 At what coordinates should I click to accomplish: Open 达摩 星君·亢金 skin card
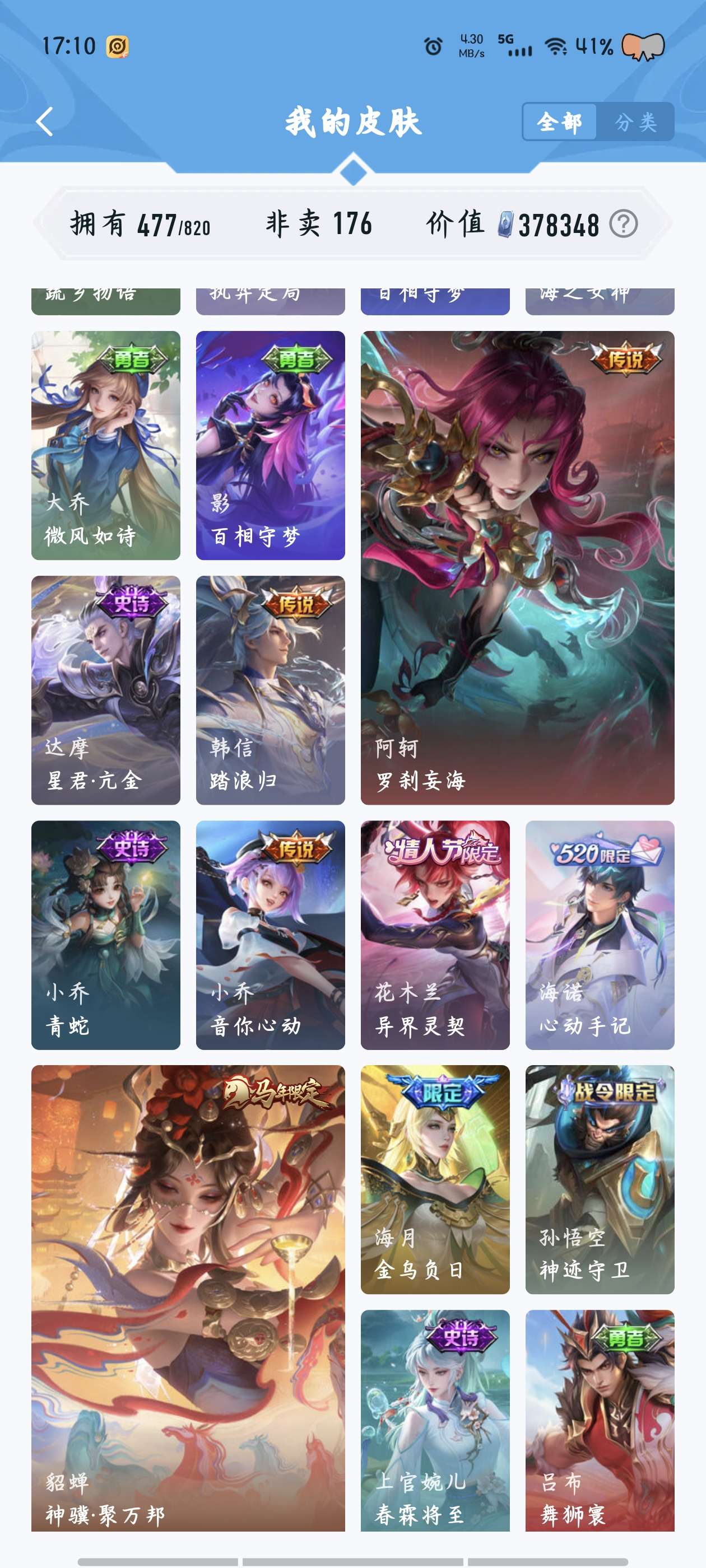(106, 690)
